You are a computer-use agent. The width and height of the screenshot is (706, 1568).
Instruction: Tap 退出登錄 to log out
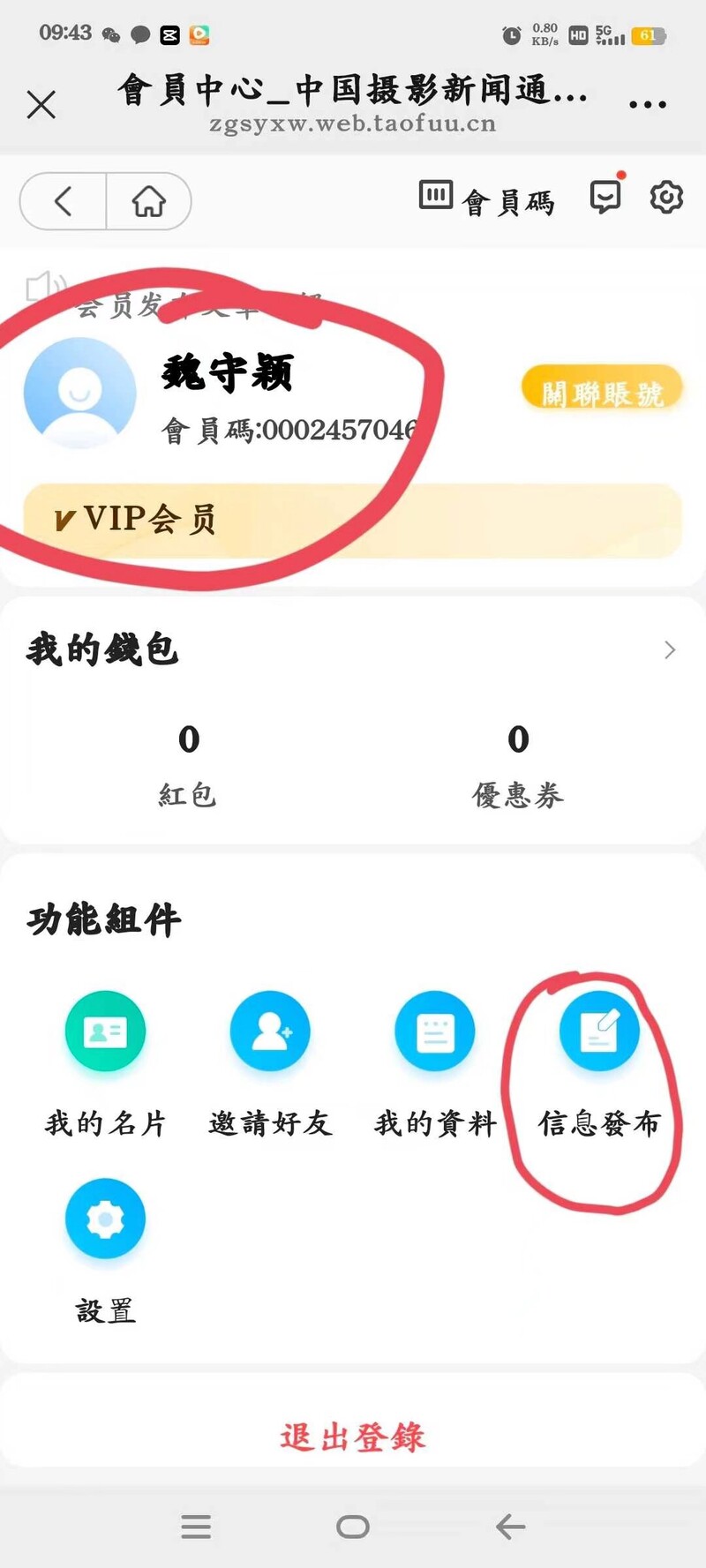coord(353,1437)
